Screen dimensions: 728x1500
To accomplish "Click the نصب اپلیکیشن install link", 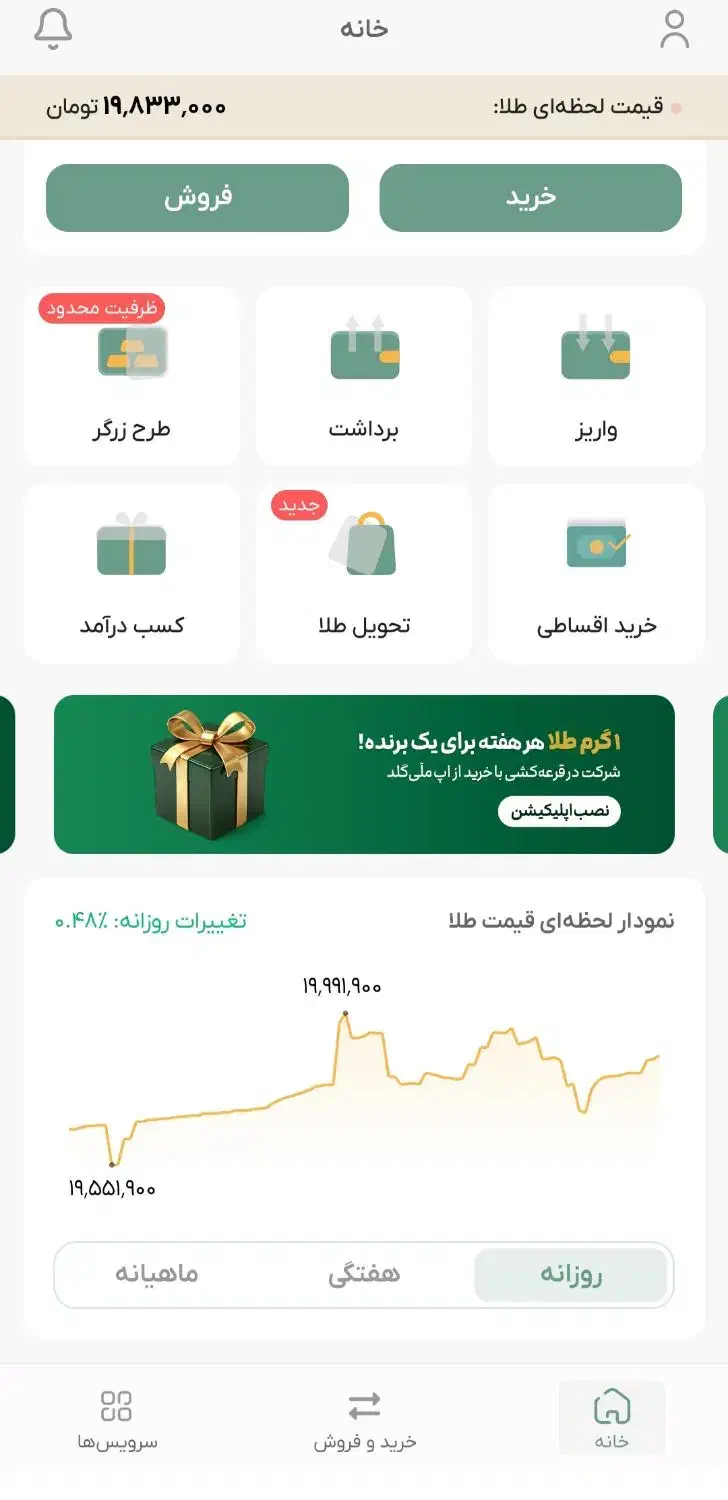I will click(x=559, y=811).
